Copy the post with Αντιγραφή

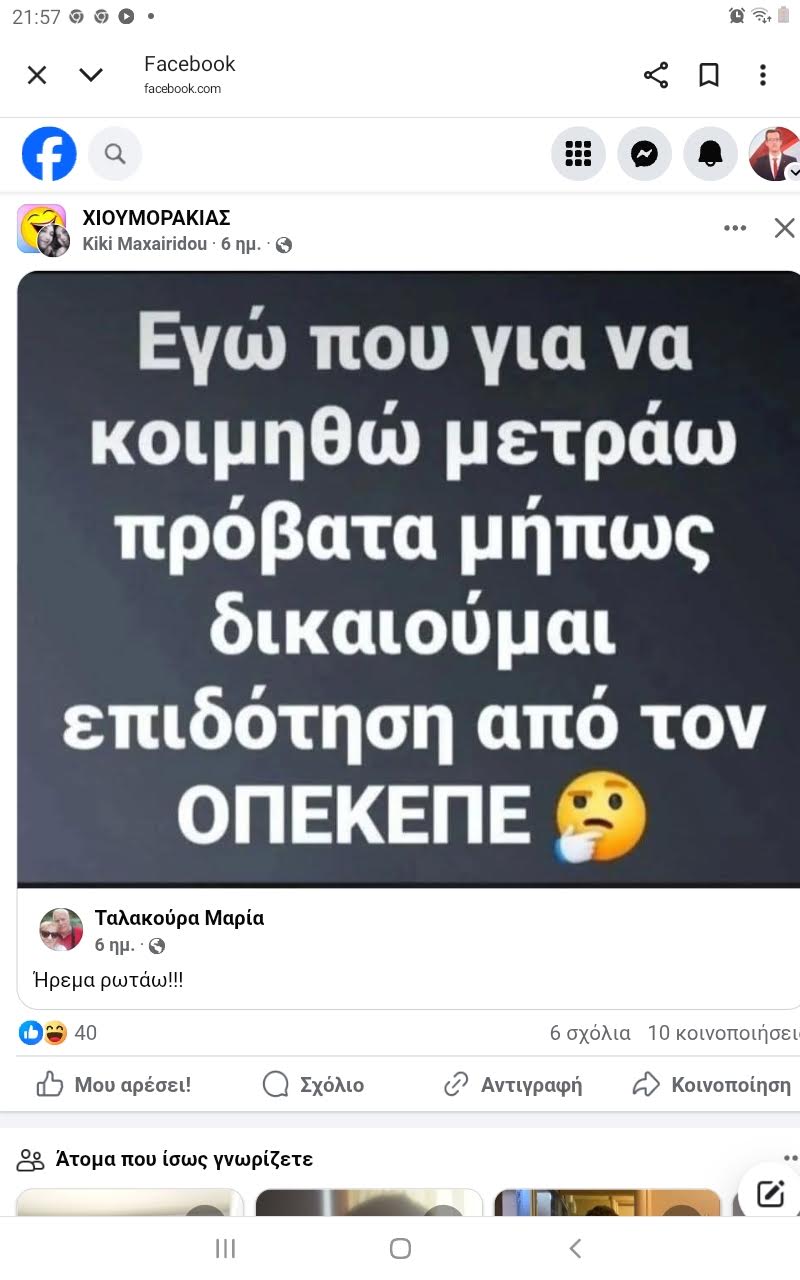513,1085
